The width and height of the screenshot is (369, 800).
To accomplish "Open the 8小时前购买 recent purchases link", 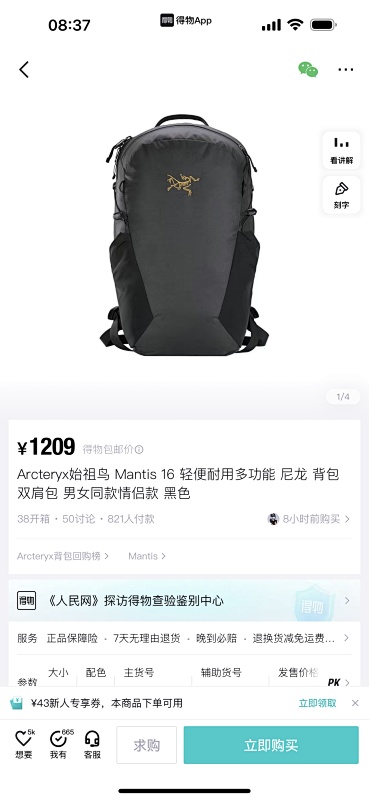I will coord(309,519).
